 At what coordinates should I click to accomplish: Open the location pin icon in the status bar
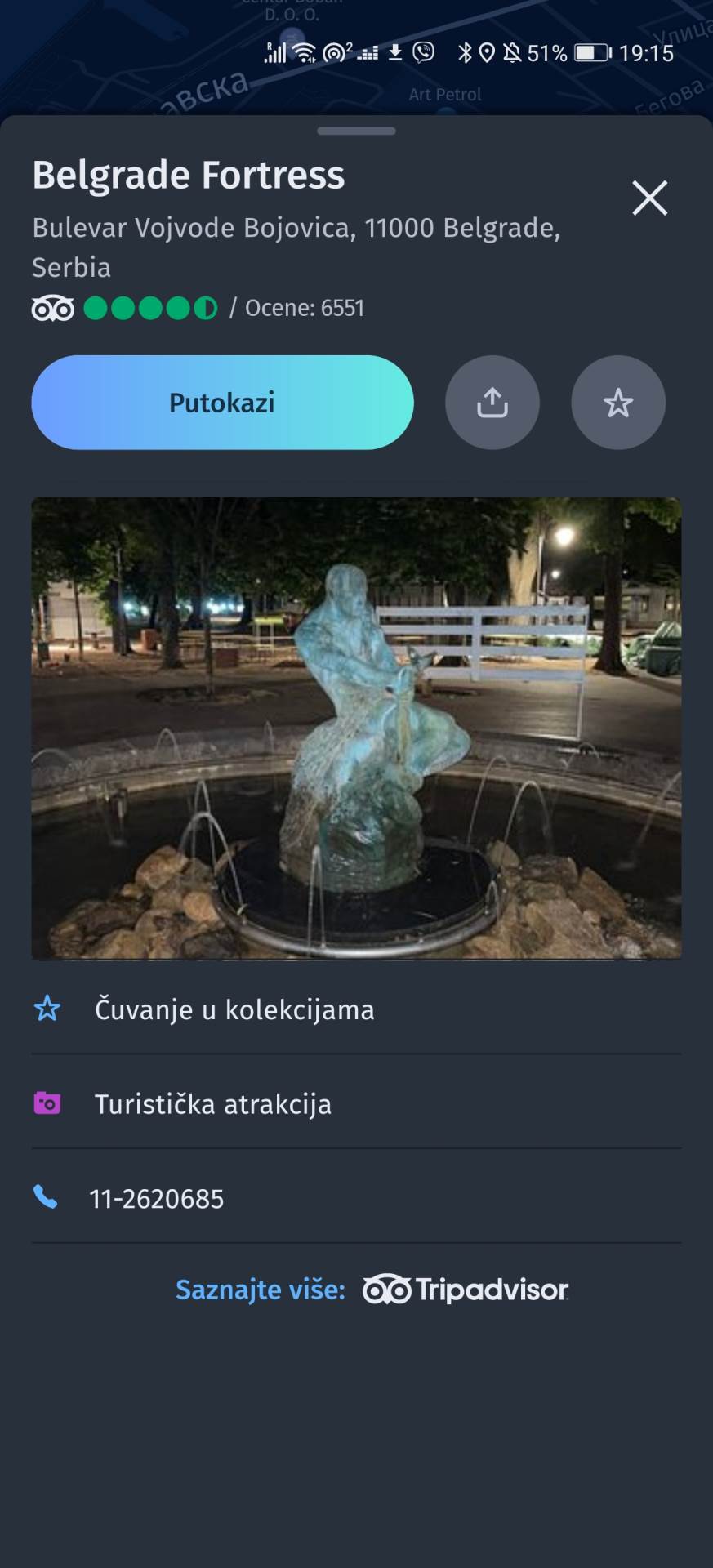488,52
